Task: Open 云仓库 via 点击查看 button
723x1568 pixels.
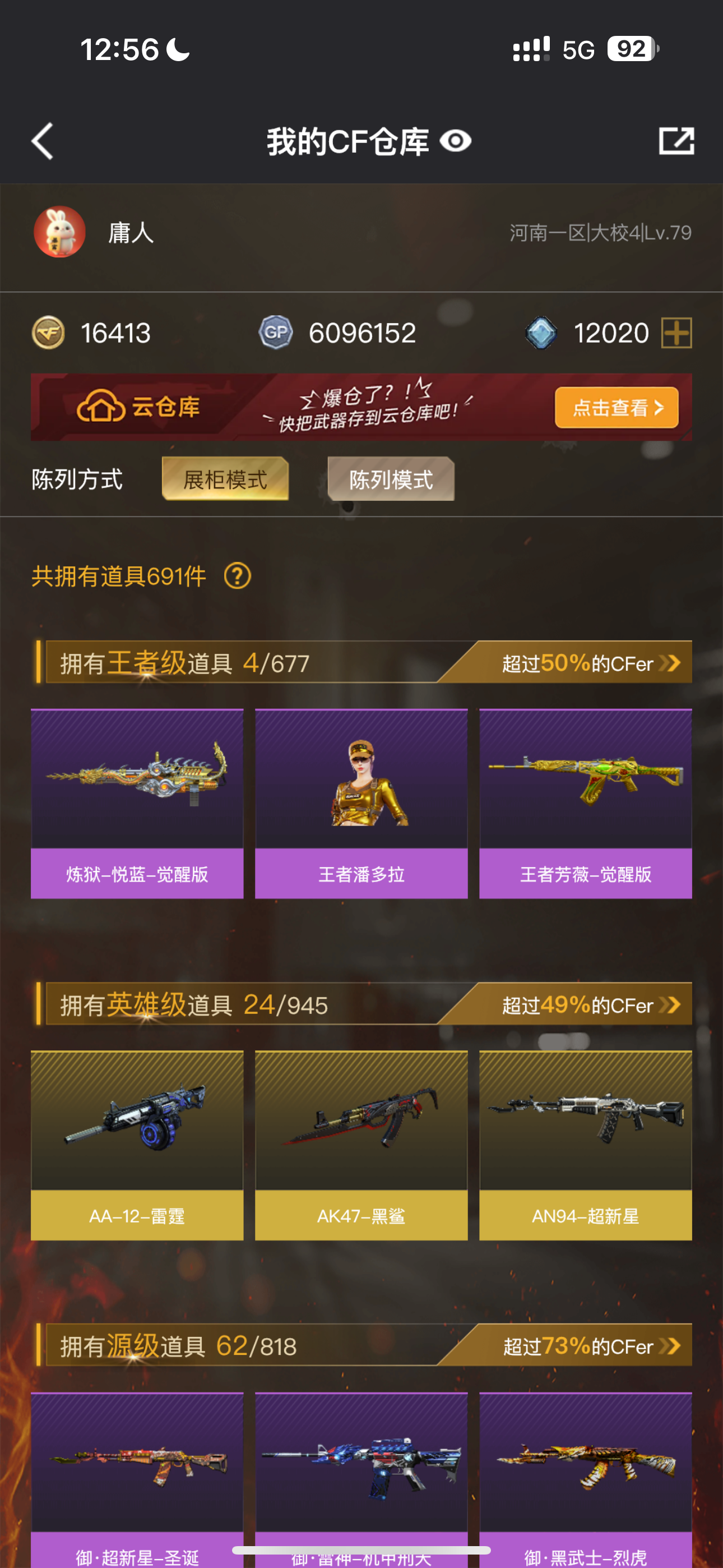Action: (x=616, y=407)
